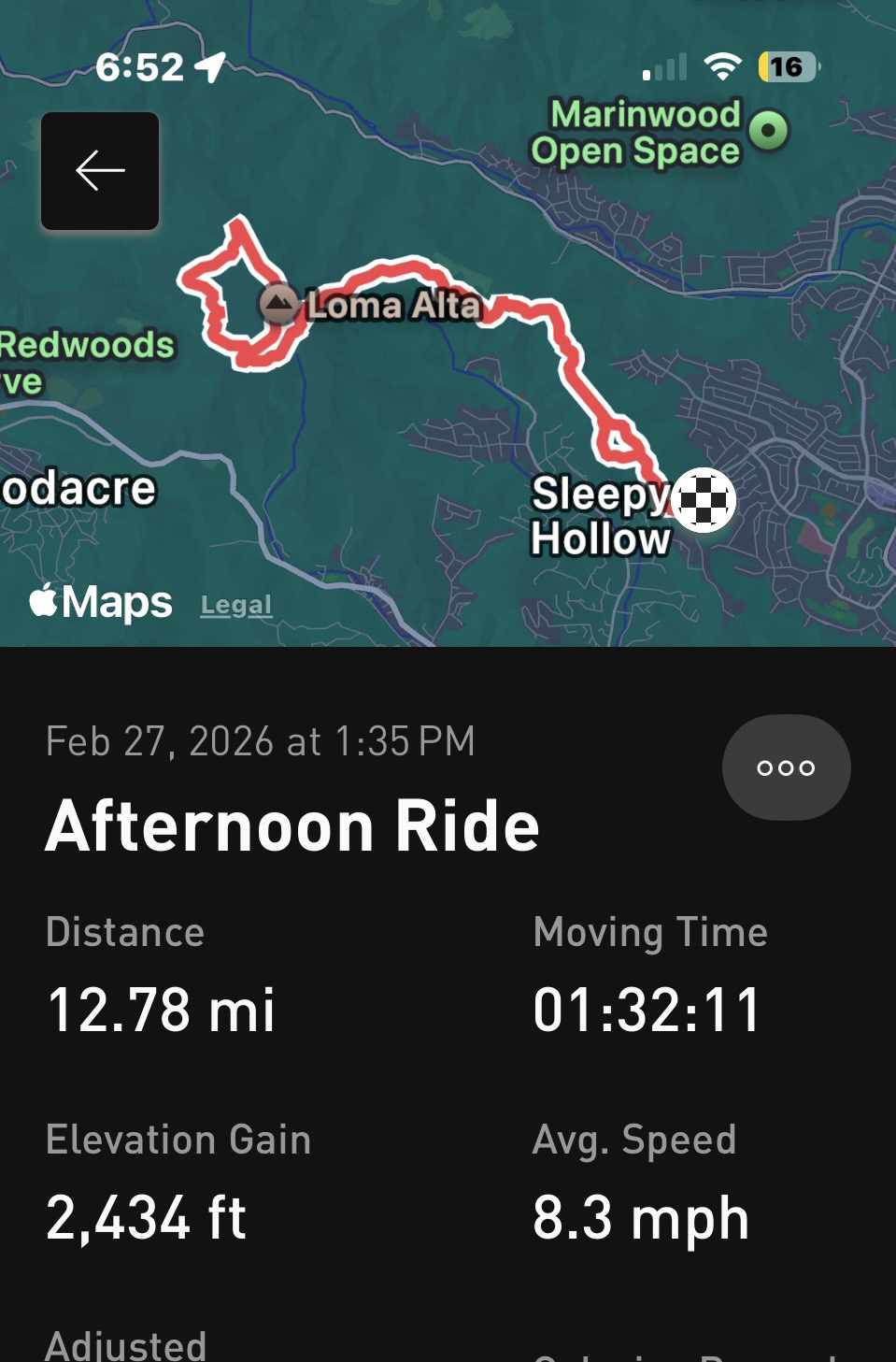Open the Legal link on the map
The height and width of the screenshot is (1362, 896).
pos(236,605)
